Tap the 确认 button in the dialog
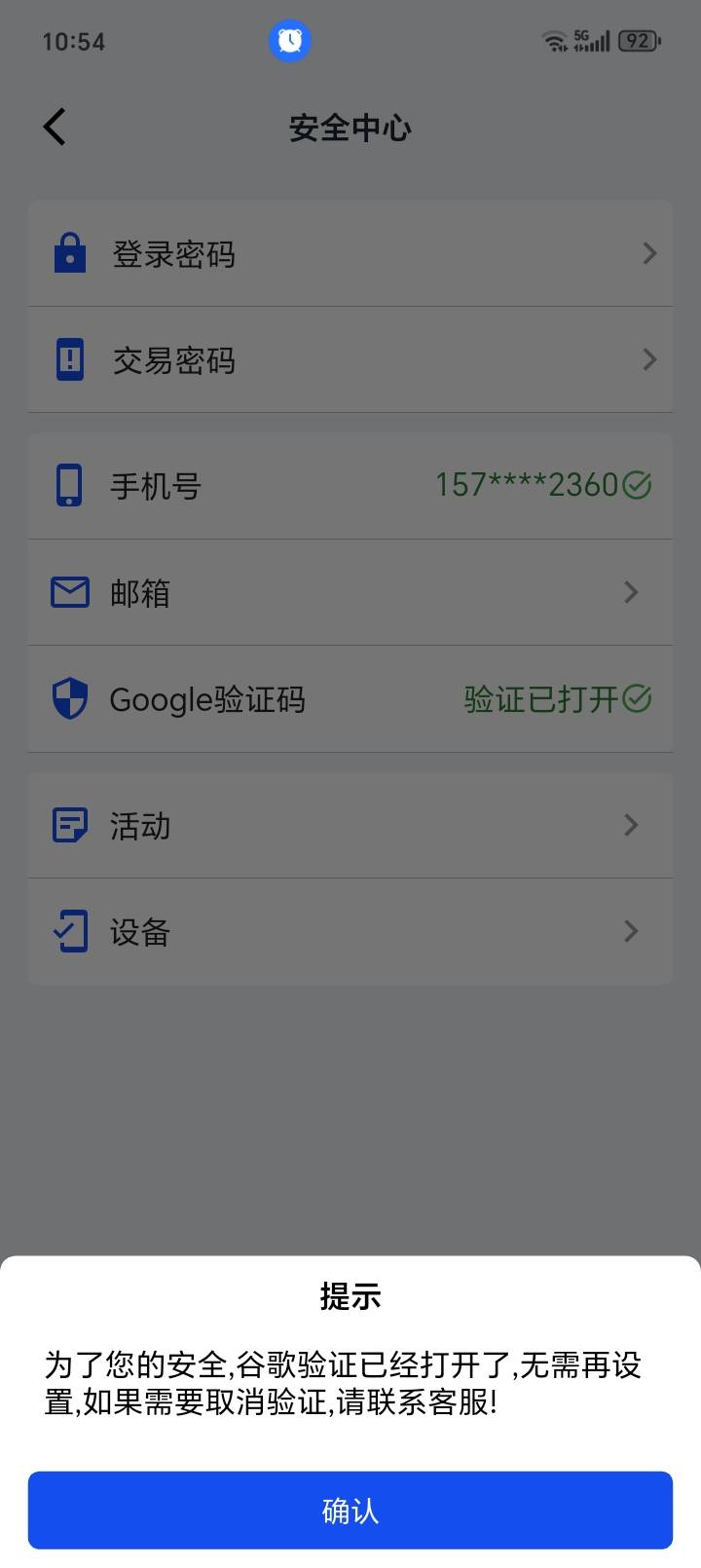The width and height of the screenshot is (701, 1568). [x=350, y=1510]
